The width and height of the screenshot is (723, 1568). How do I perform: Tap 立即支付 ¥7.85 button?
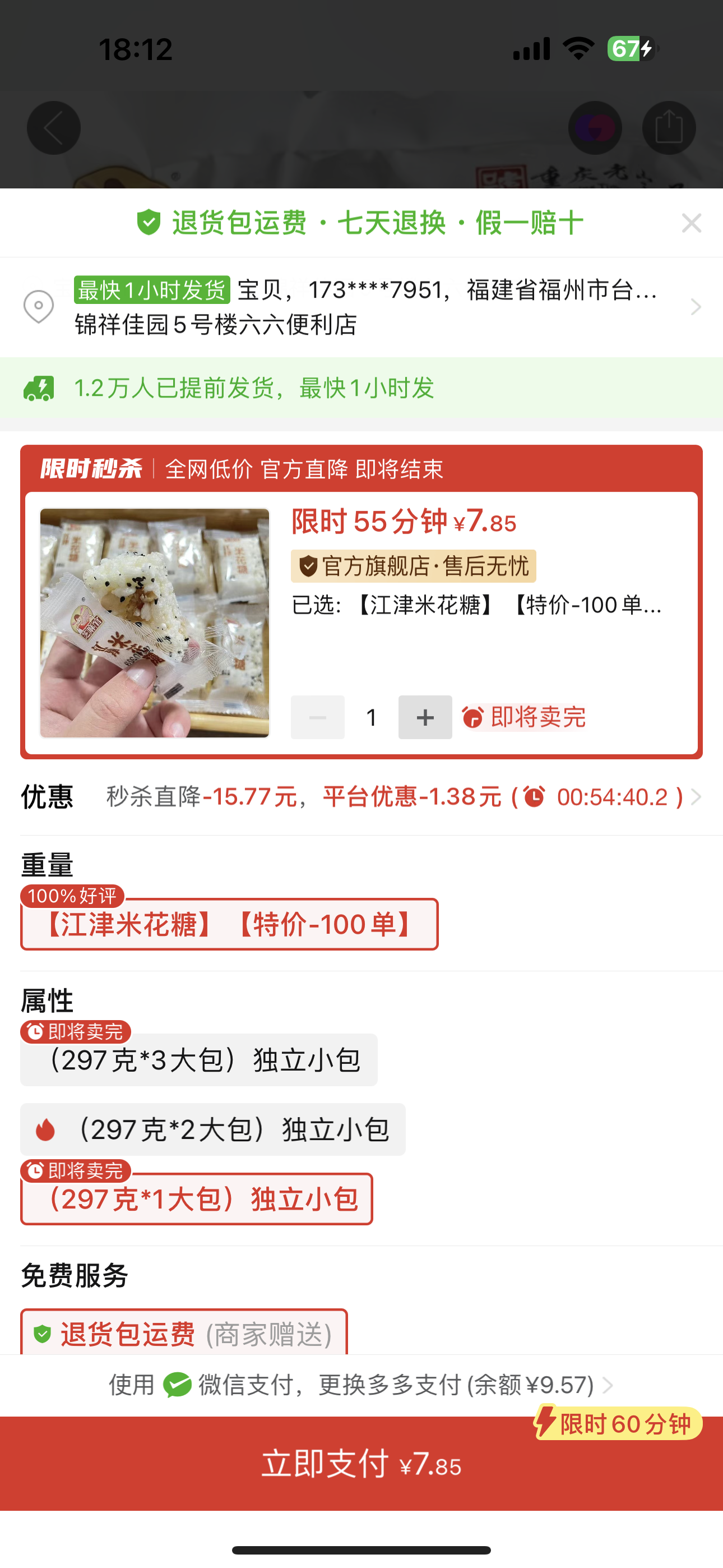point(361,1463)
